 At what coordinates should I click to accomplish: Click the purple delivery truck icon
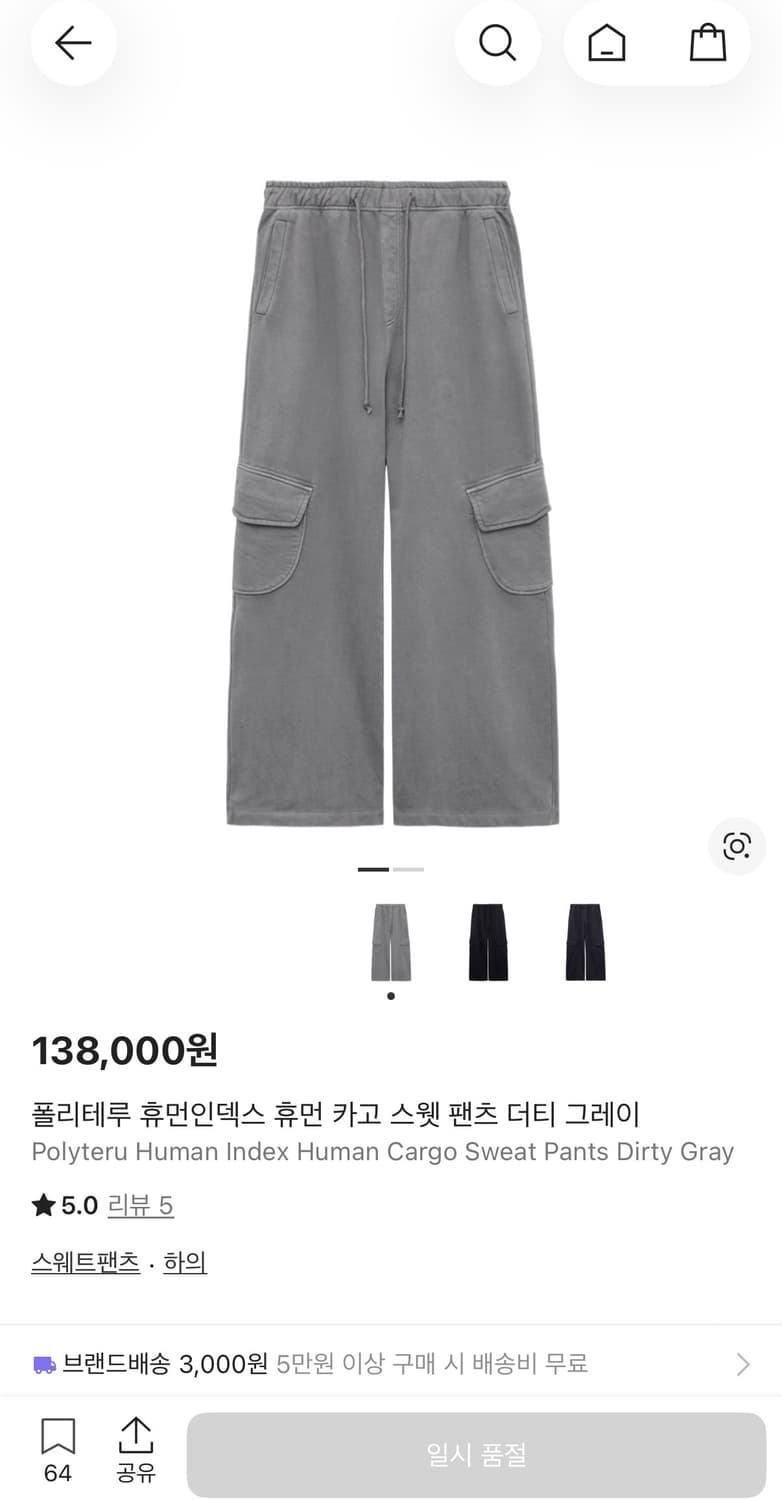44,1363
